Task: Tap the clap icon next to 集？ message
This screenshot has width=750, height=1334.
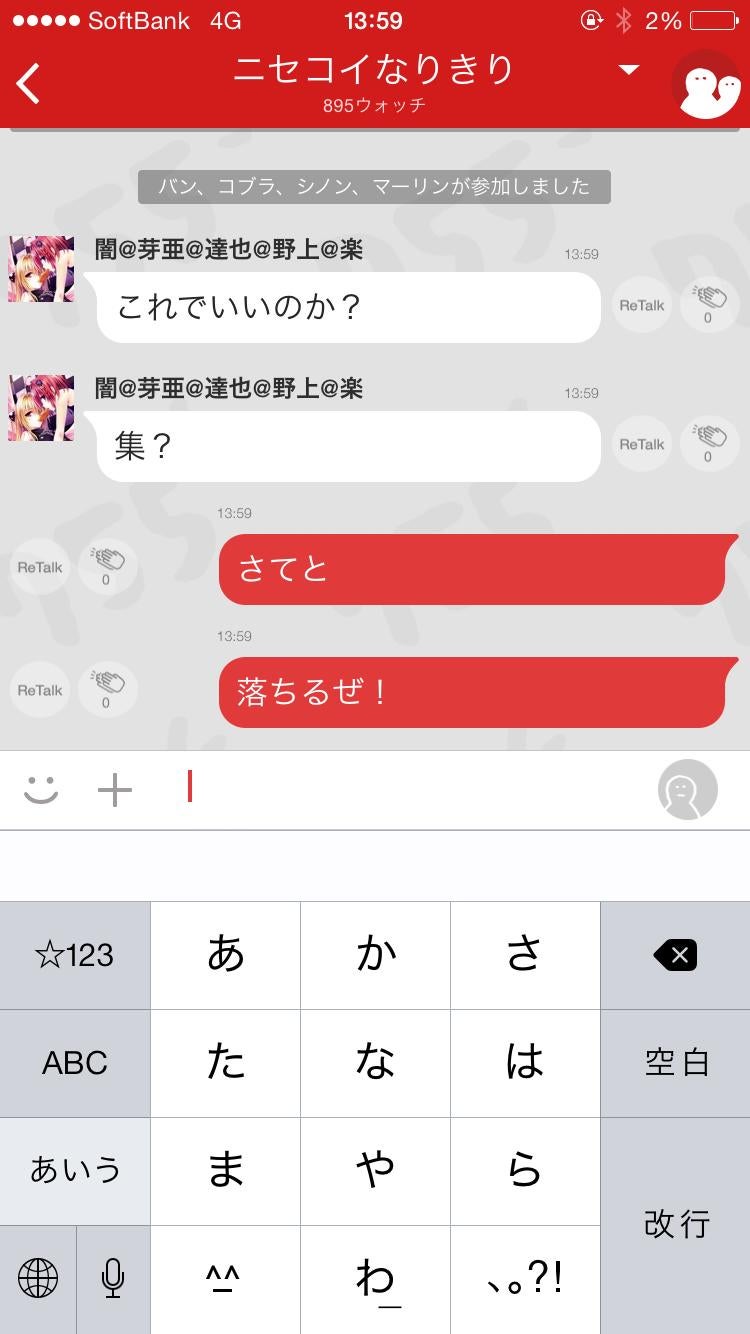Action: pyautogui.click(x=708, y=443)
